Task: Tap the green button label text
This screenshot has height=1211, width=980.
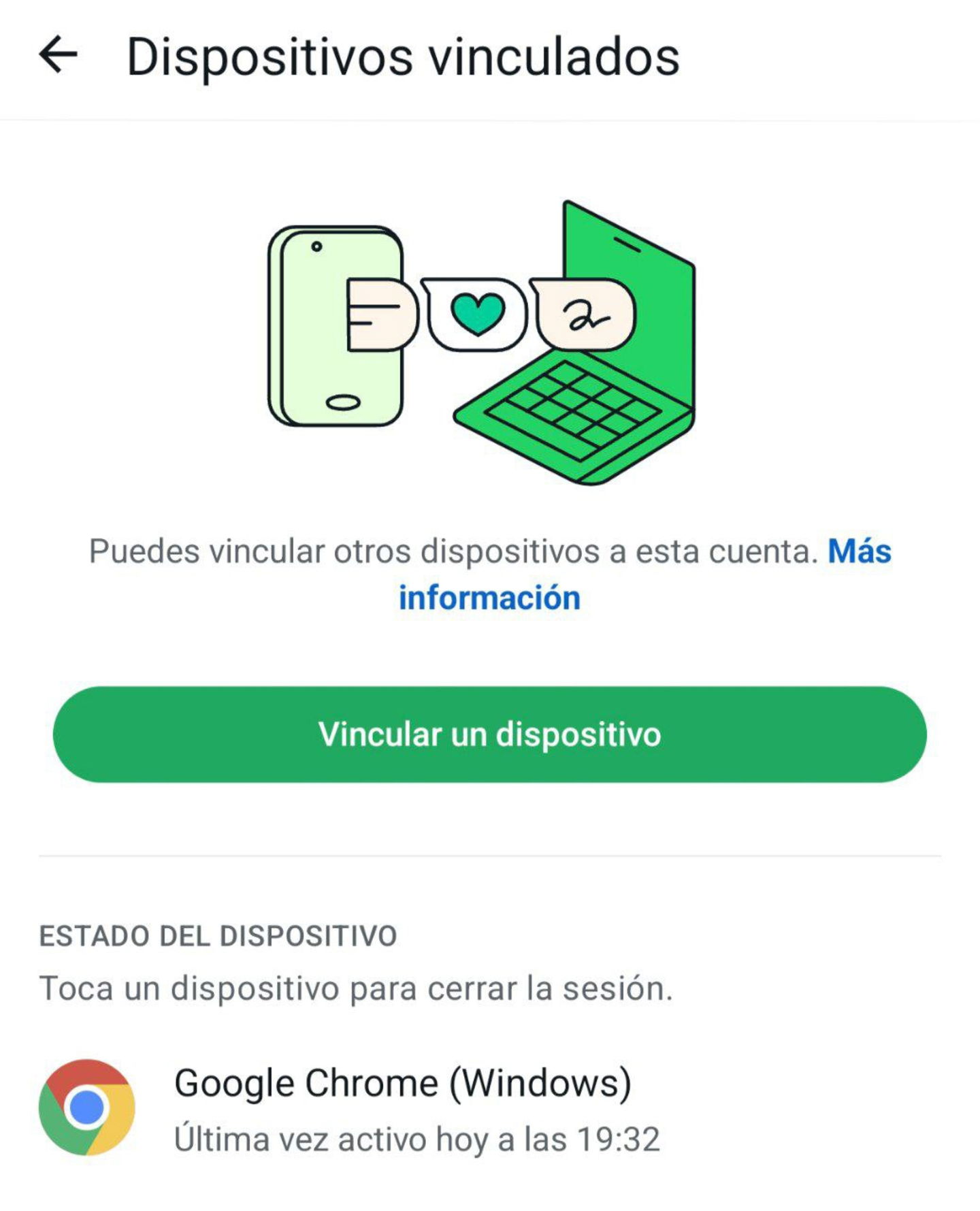Action: click(489, 735)
